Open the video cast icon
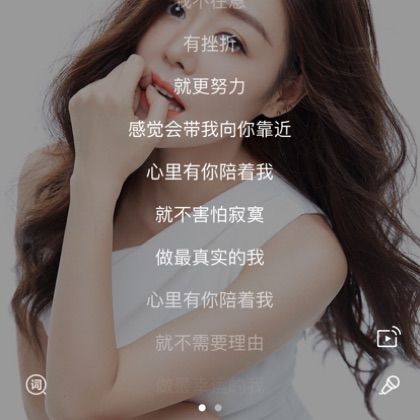Screen dimensions: 420x420 (388, 337)
